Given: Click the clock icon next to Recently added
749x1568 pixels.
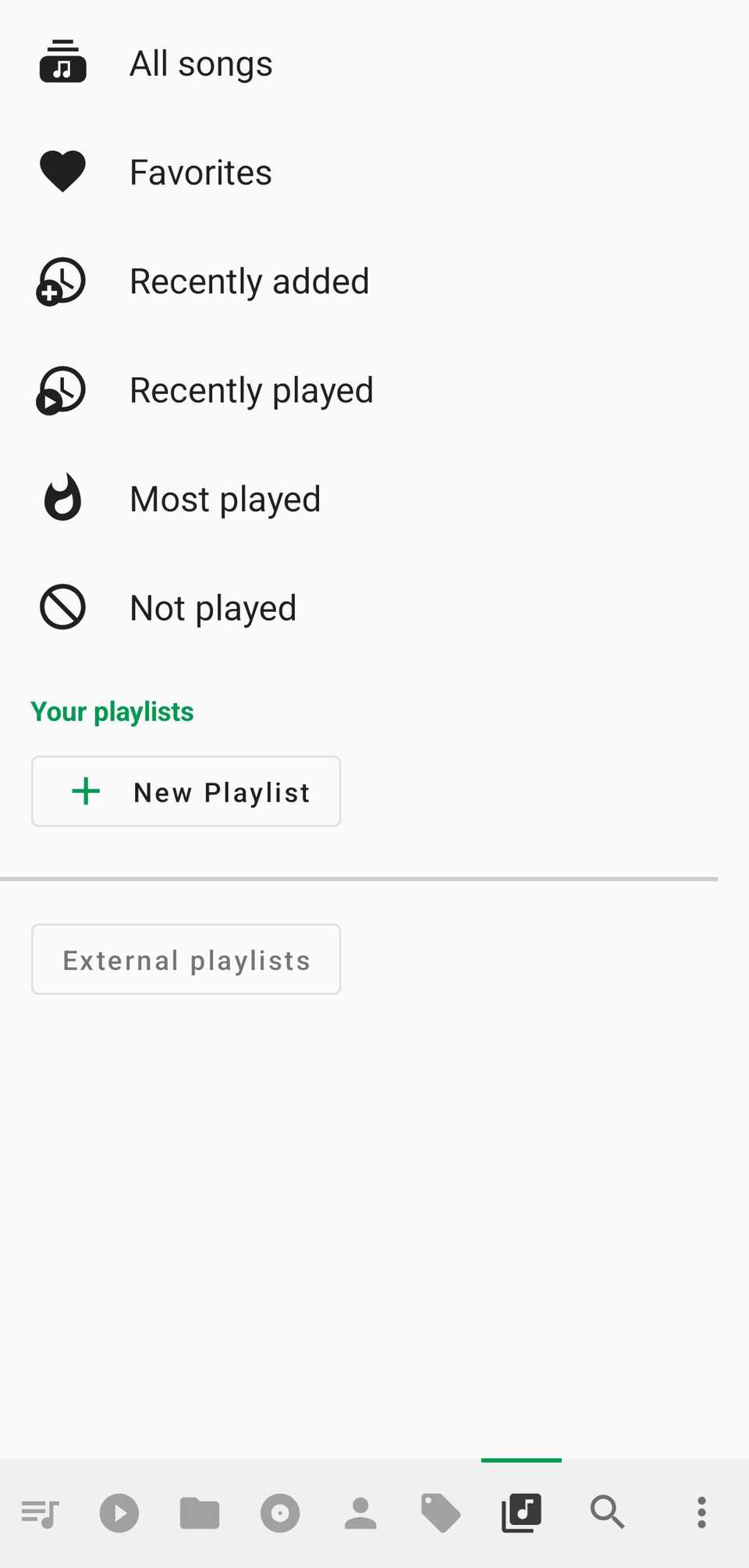Looking at the screenshot, I should [59, 282].
